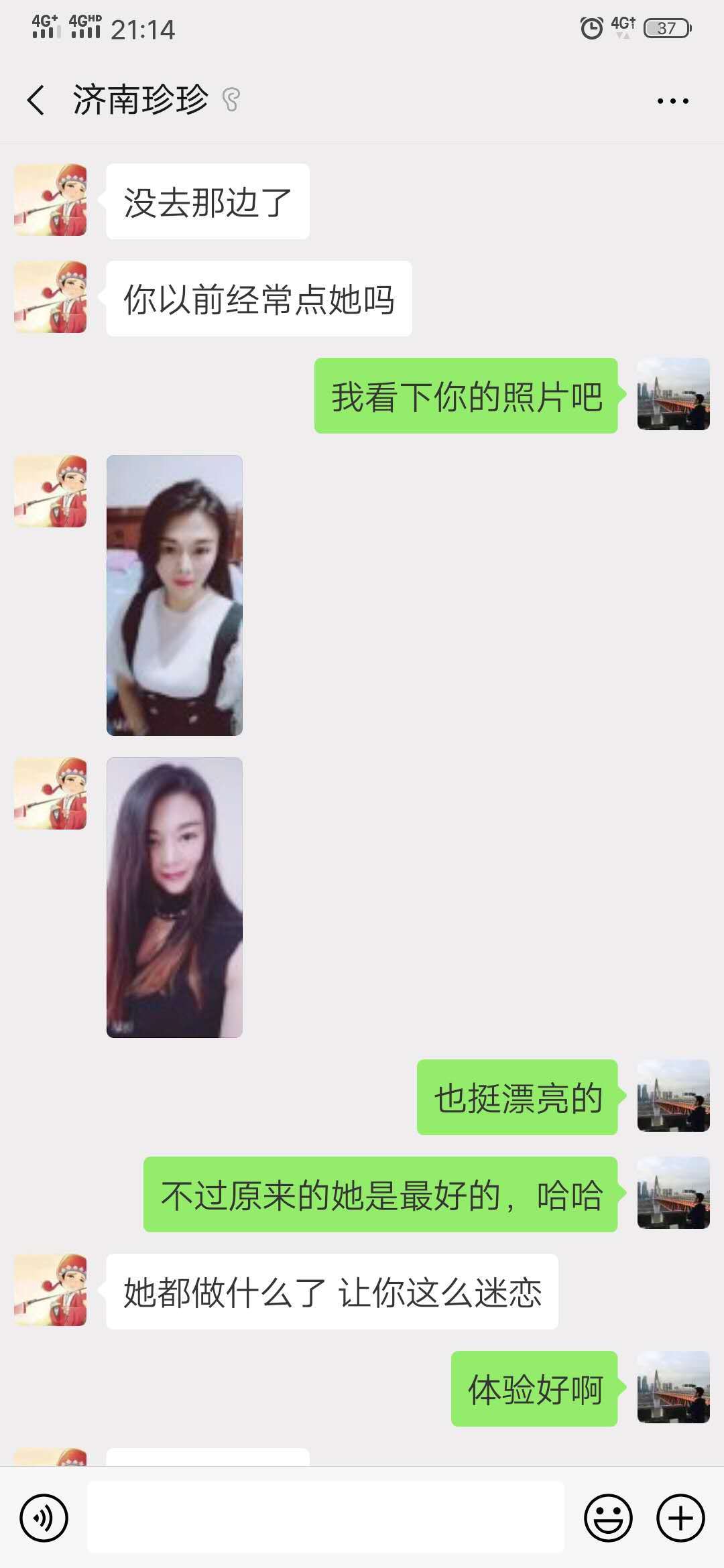Select the bubble reading 没去那边了
Screen dimensions: 724x1568
208,200
